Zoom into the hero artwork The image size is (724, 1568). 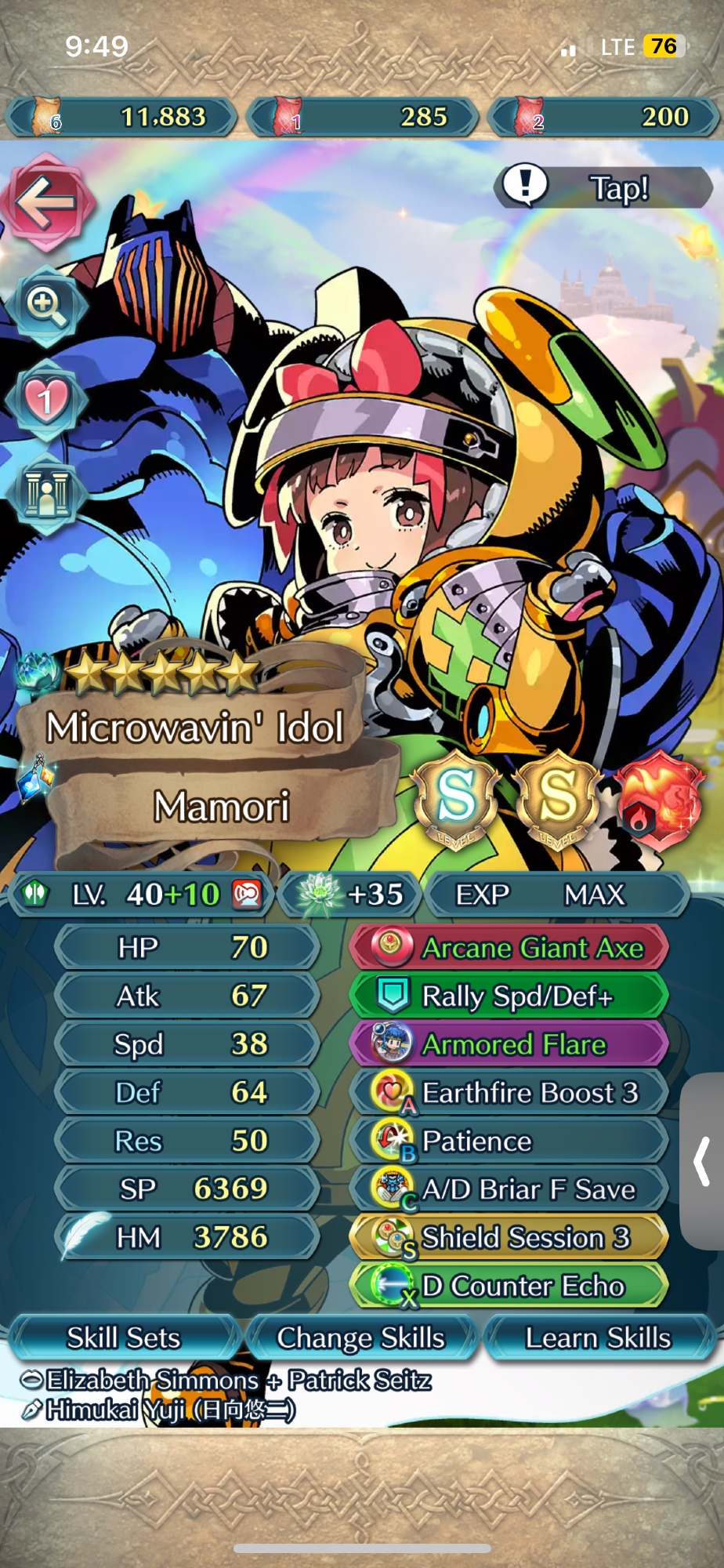[45, 304]
